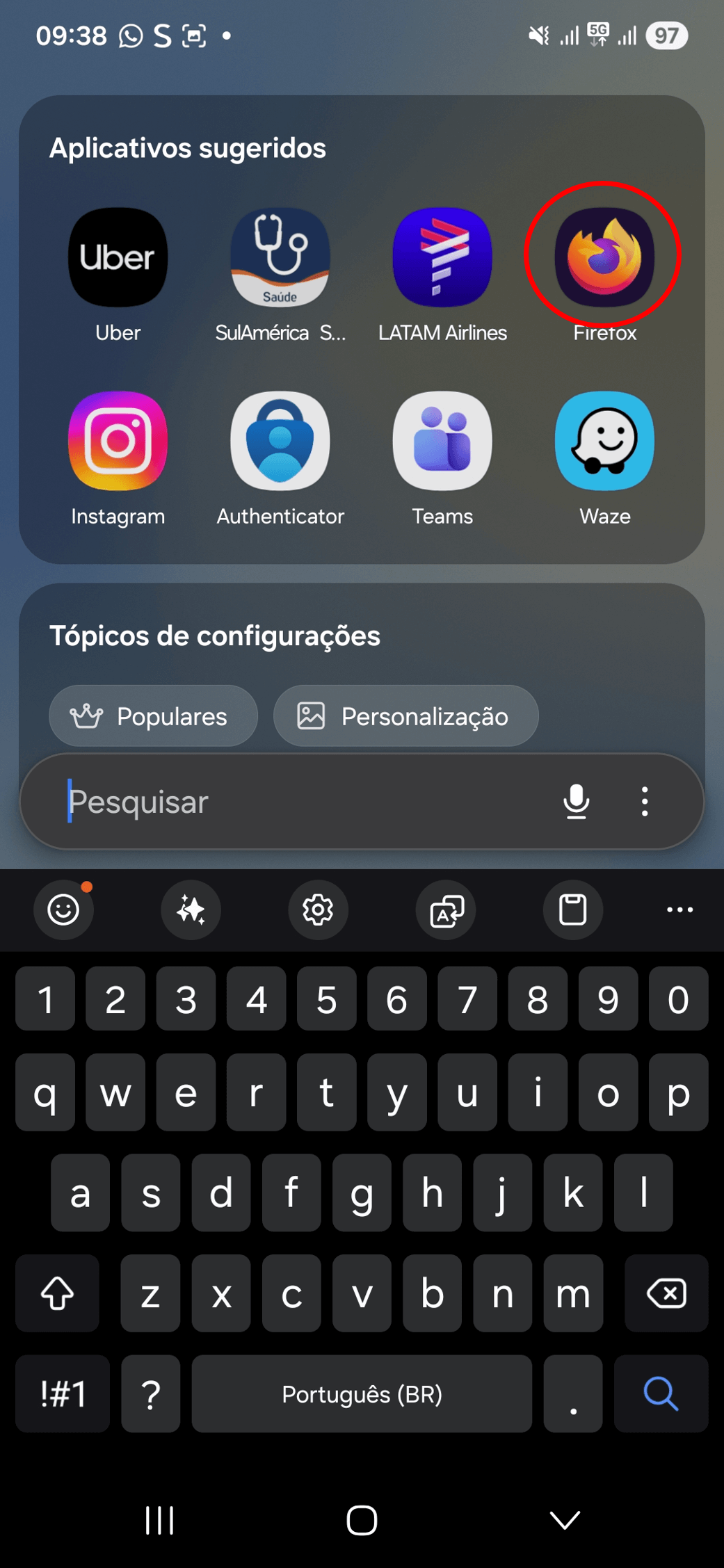724x1568 pixels.
Task: Open Waze navigation app
Action: [x=604, y=442]
